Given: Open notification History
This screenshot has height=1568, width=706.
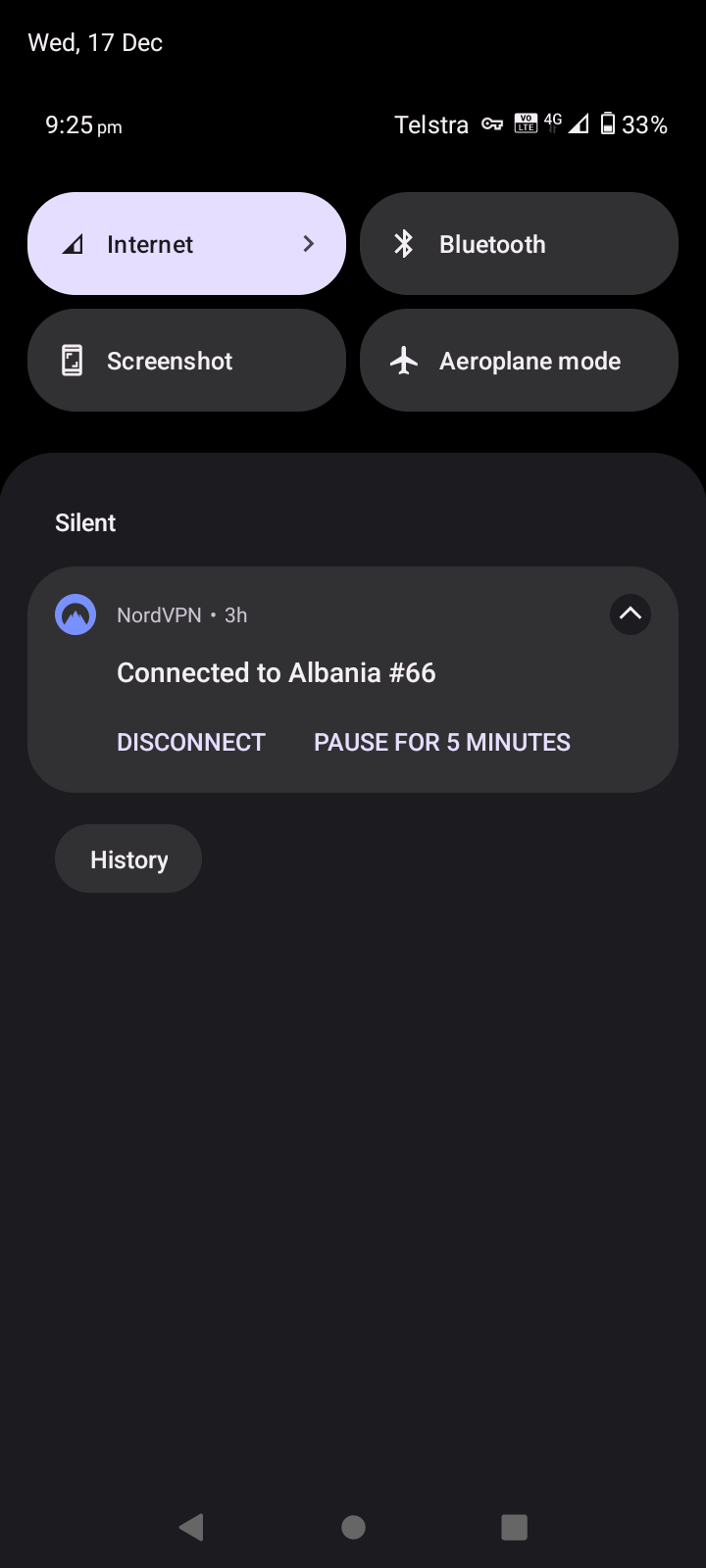Looking at the screenshot, I should pos(128,859).
